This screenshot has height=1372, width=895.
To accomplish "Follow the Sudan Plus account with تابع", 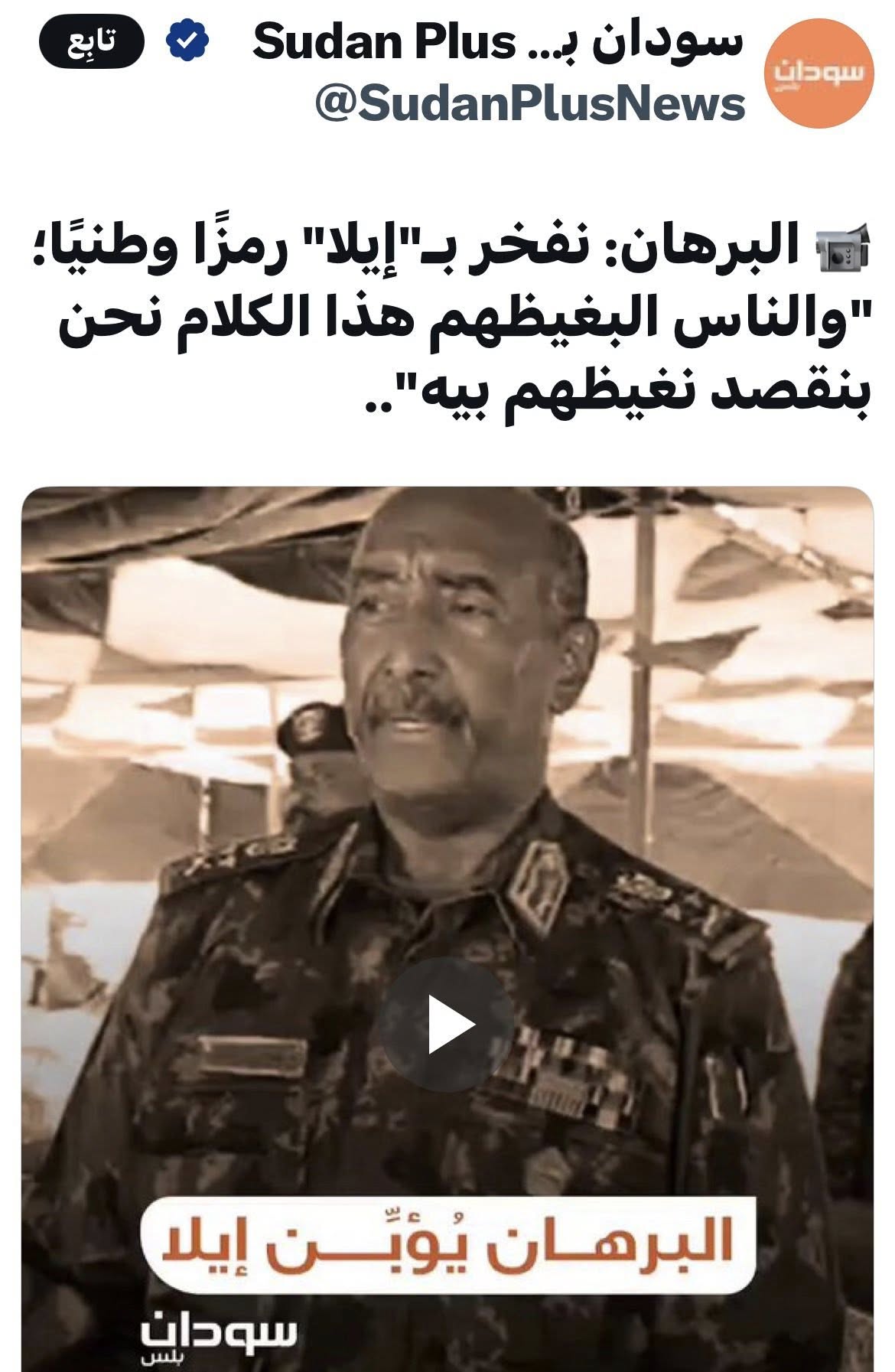I will (92, 44).
